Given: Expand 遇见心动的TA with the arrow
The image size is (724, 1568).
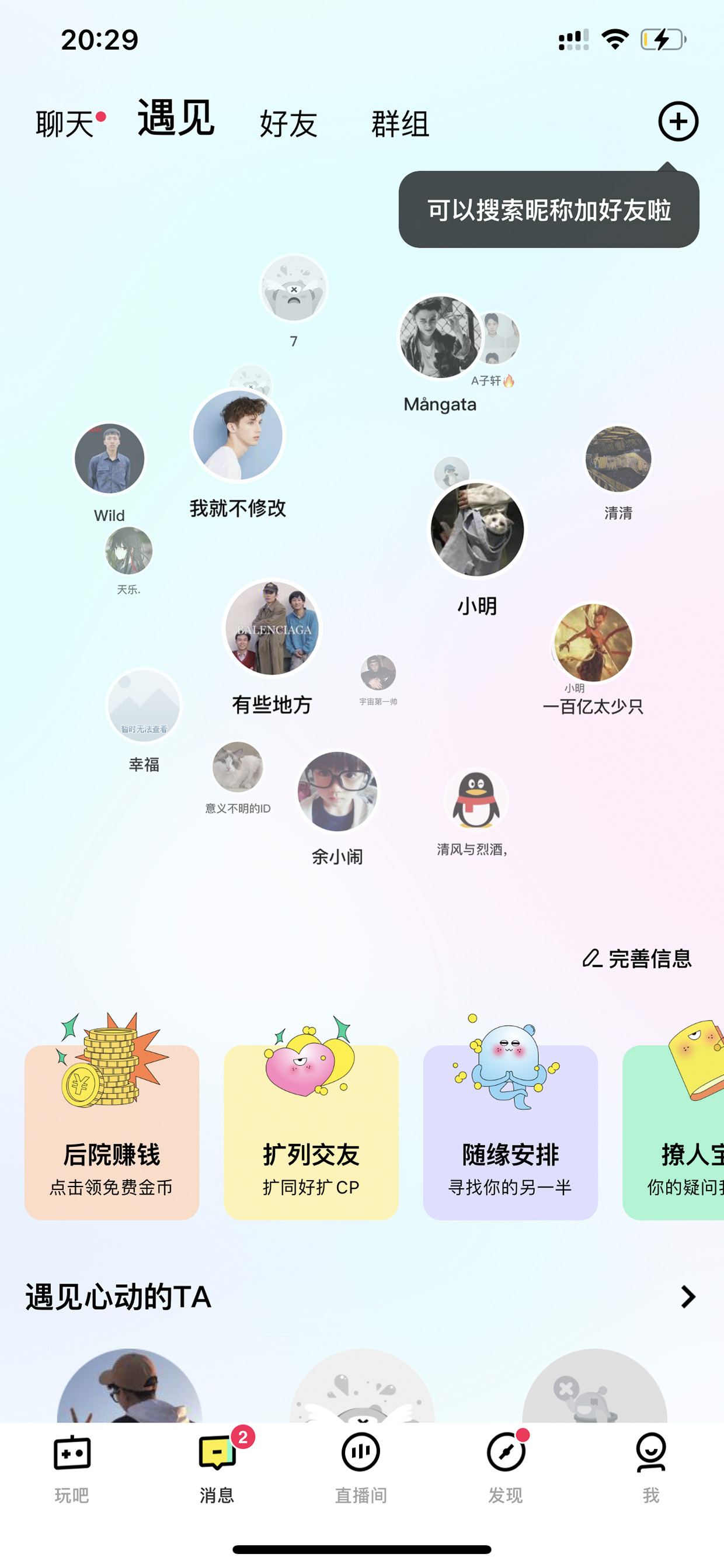Looking at the screenshot, I should coord(688,1296).
